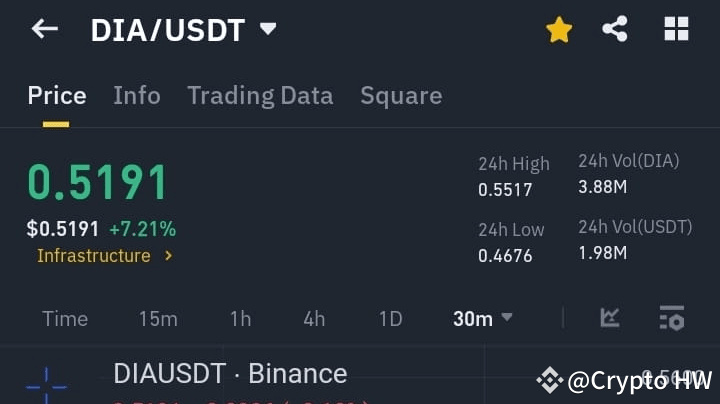This screenshot has width=720, height=404.
Task: Switch to the Info tab
Action: (137, 95)
